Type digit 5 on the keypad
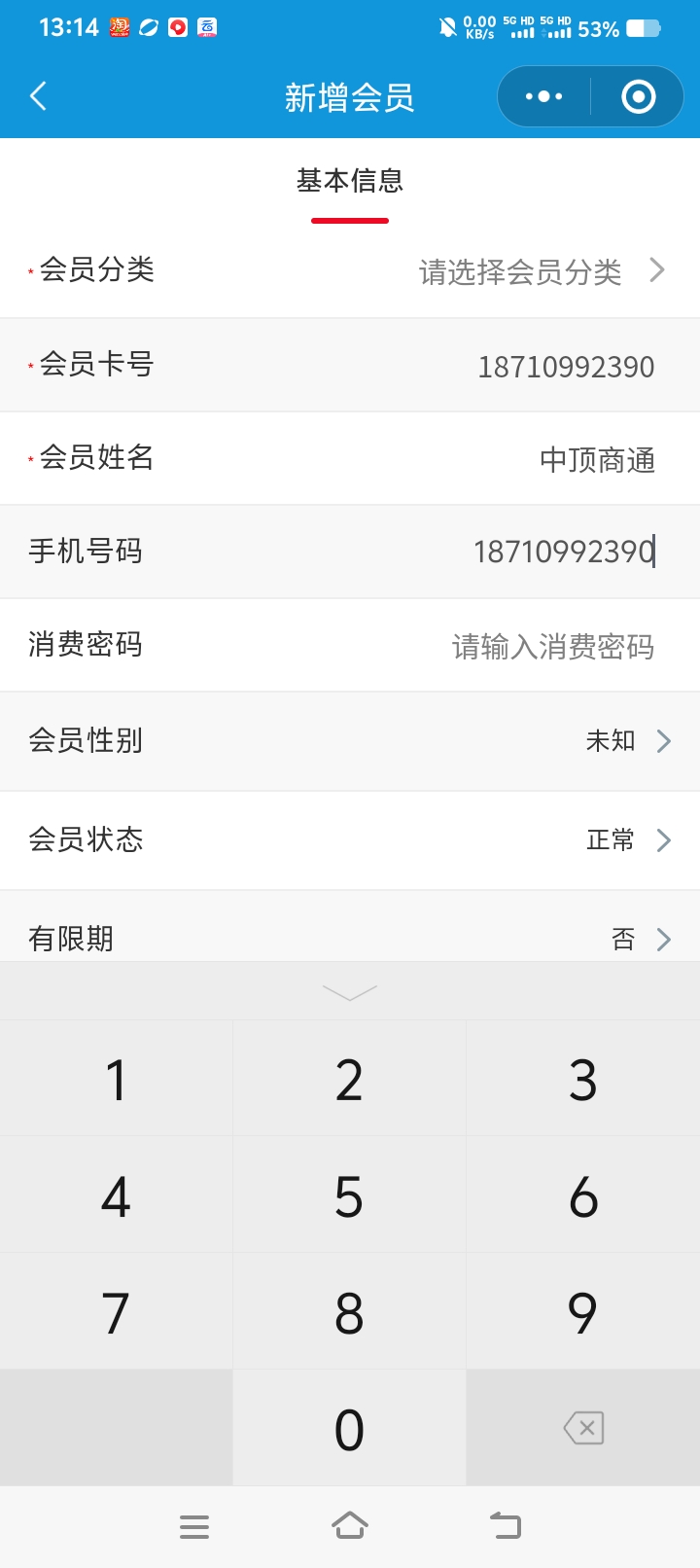This screenshot has width=700, height=1568. click(349, 1195)
